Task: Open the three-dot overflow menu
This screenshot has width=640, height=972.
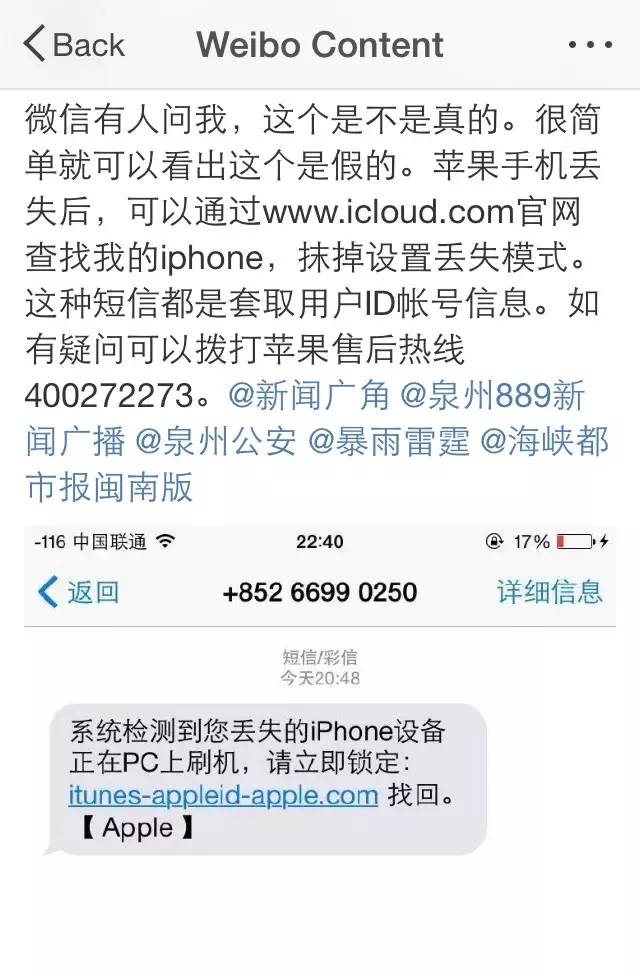Action: [589, 45]
